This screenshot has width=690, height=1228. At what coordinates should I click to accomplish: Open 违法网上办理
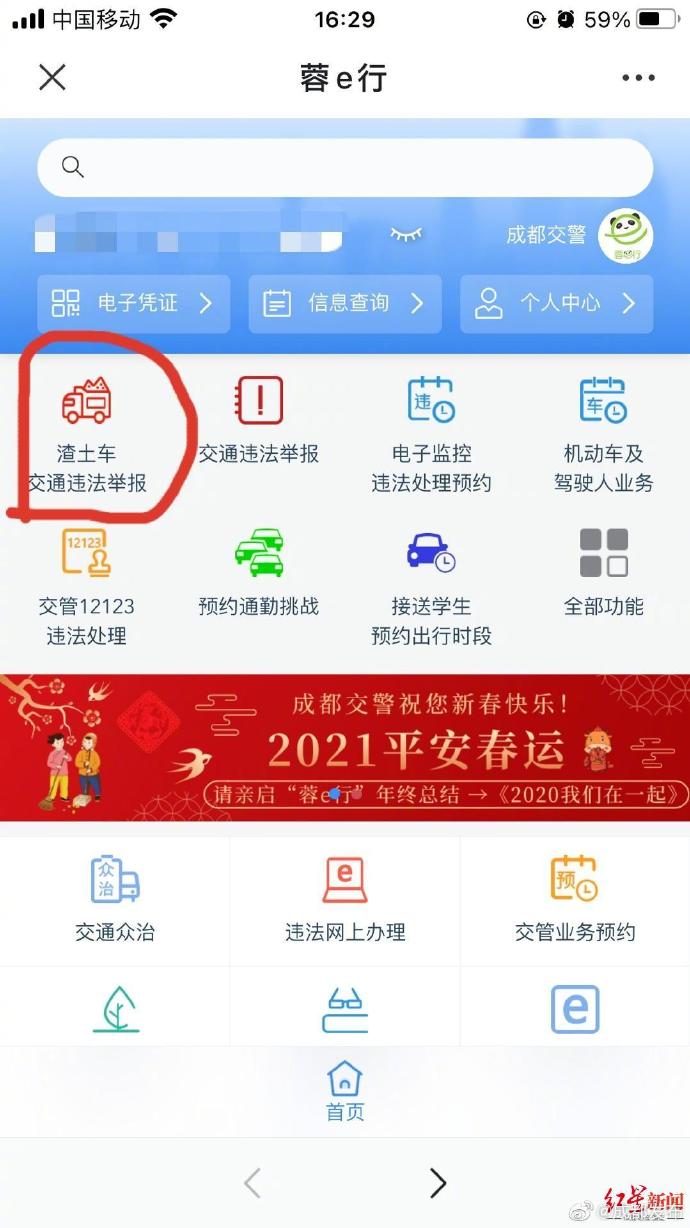(x=345, y=899)
